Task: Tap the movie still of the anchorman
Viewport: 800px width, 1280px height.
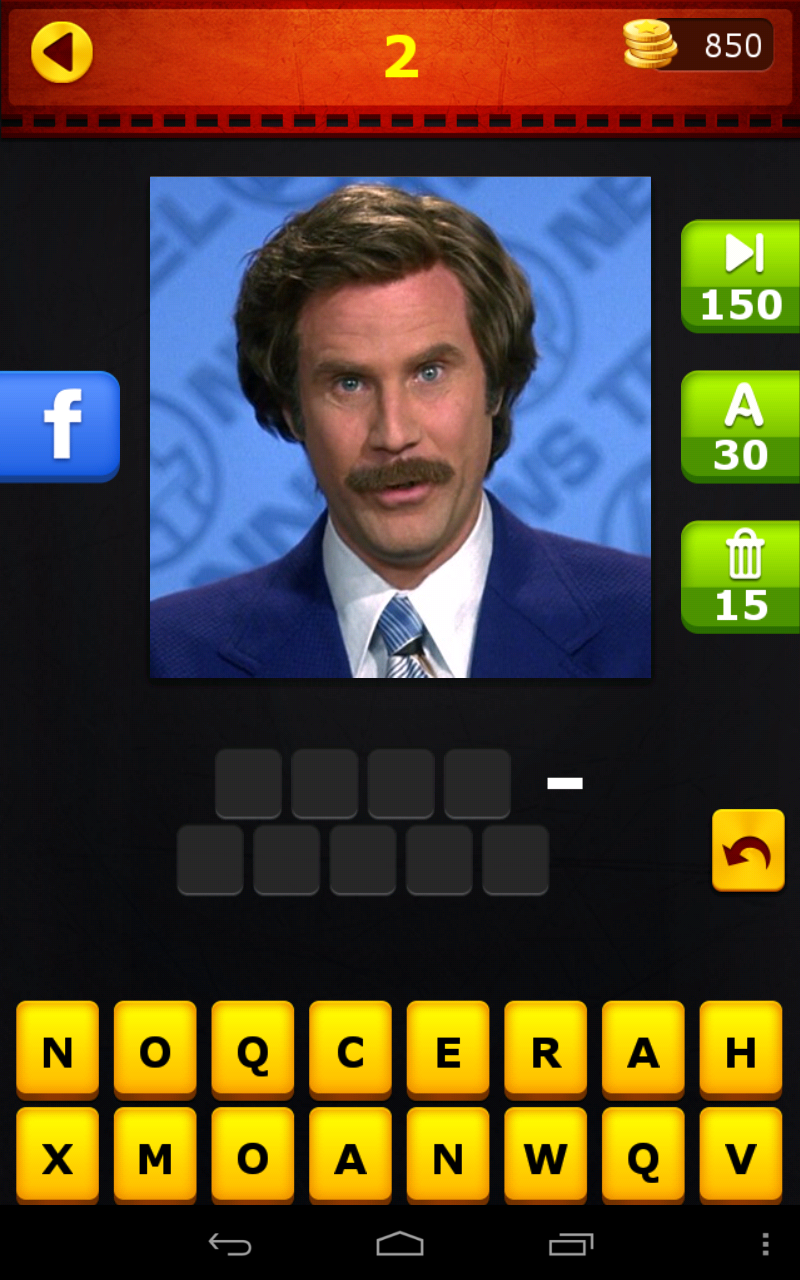Action: pos(400,425)
